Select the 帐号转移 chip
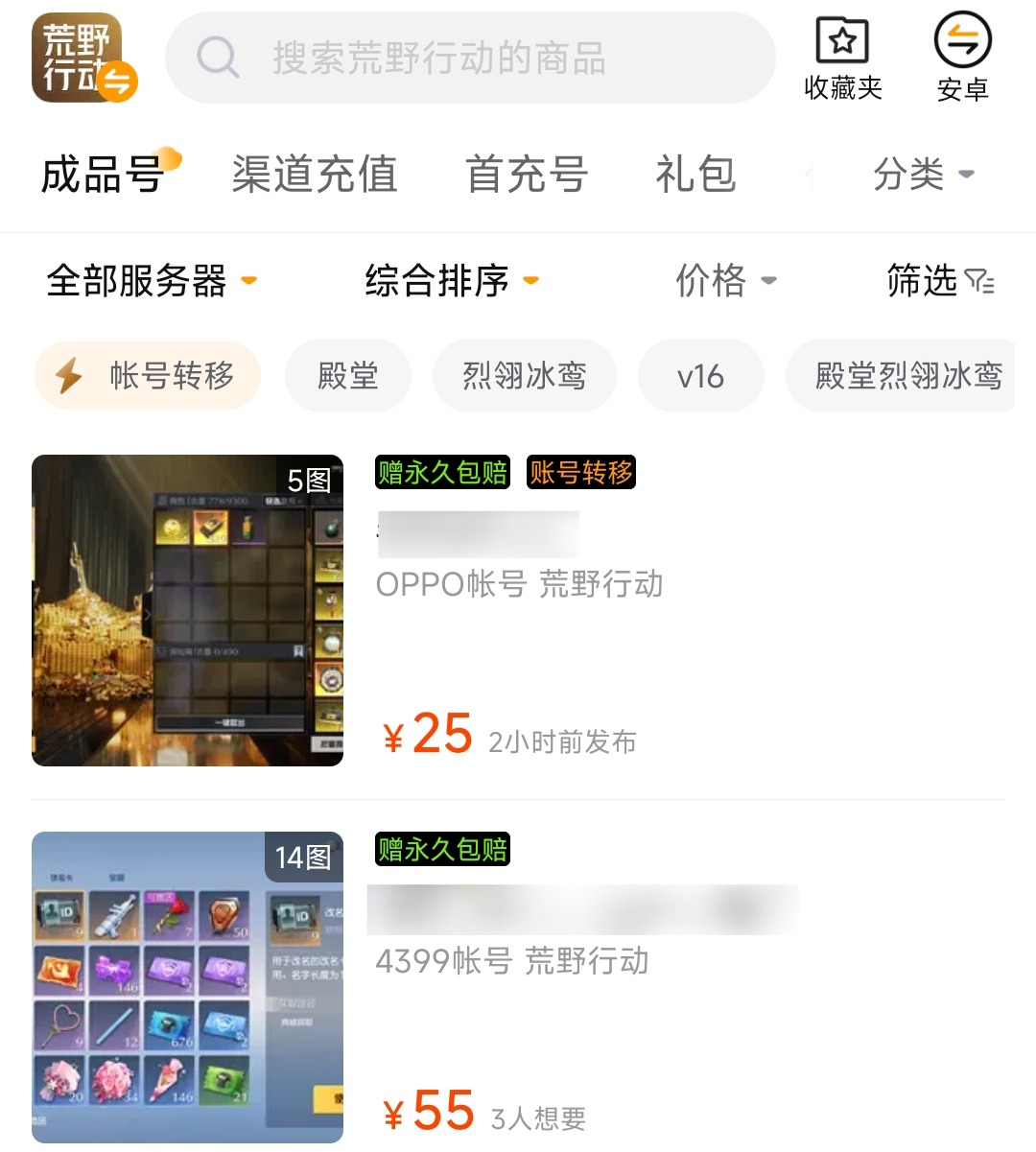The height and width of the screenshot is (1152, 1036). [149, 375]
